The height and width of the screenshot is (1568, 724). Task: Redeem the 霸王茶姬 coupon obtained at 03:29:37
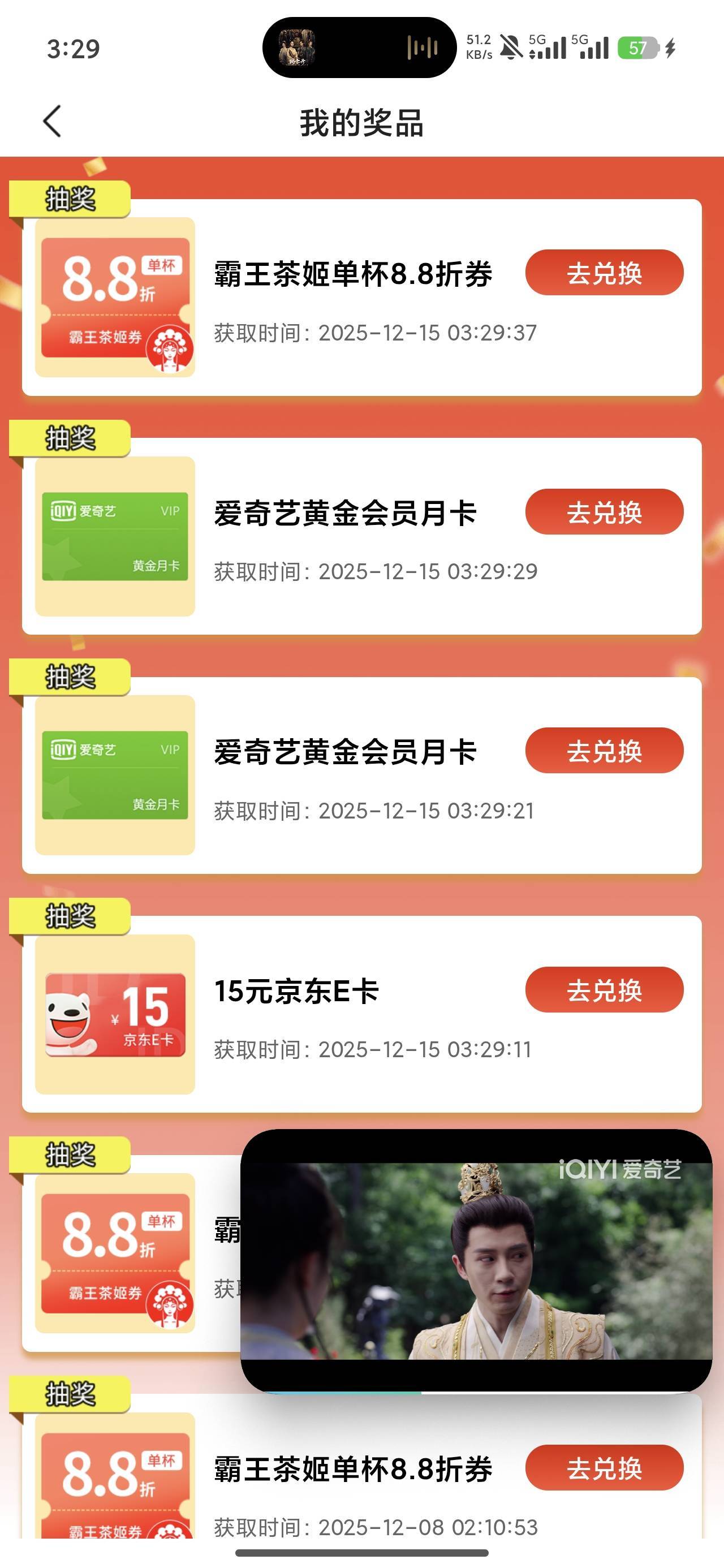(x=604, y=273)
